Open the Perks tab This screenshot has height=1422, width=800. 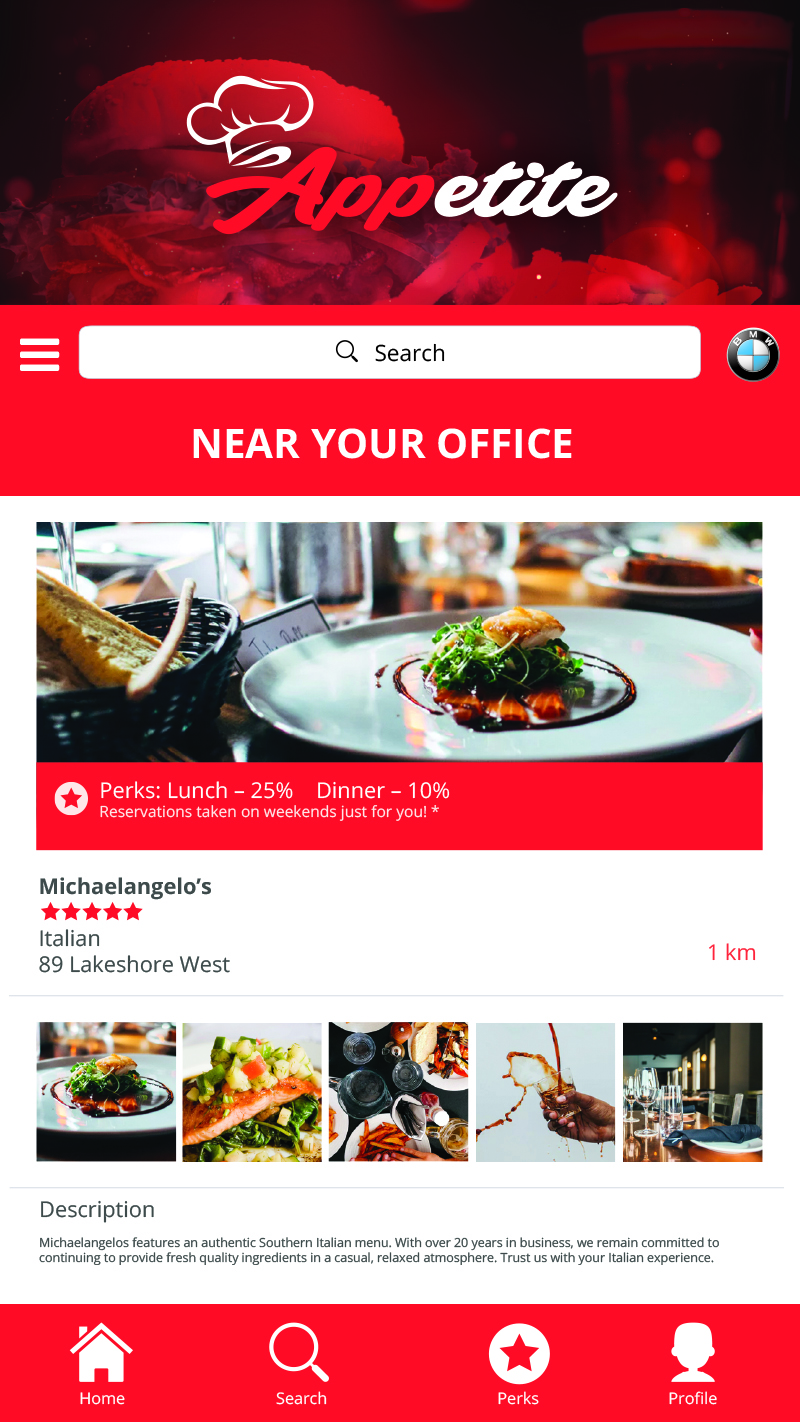(518, 1364)
